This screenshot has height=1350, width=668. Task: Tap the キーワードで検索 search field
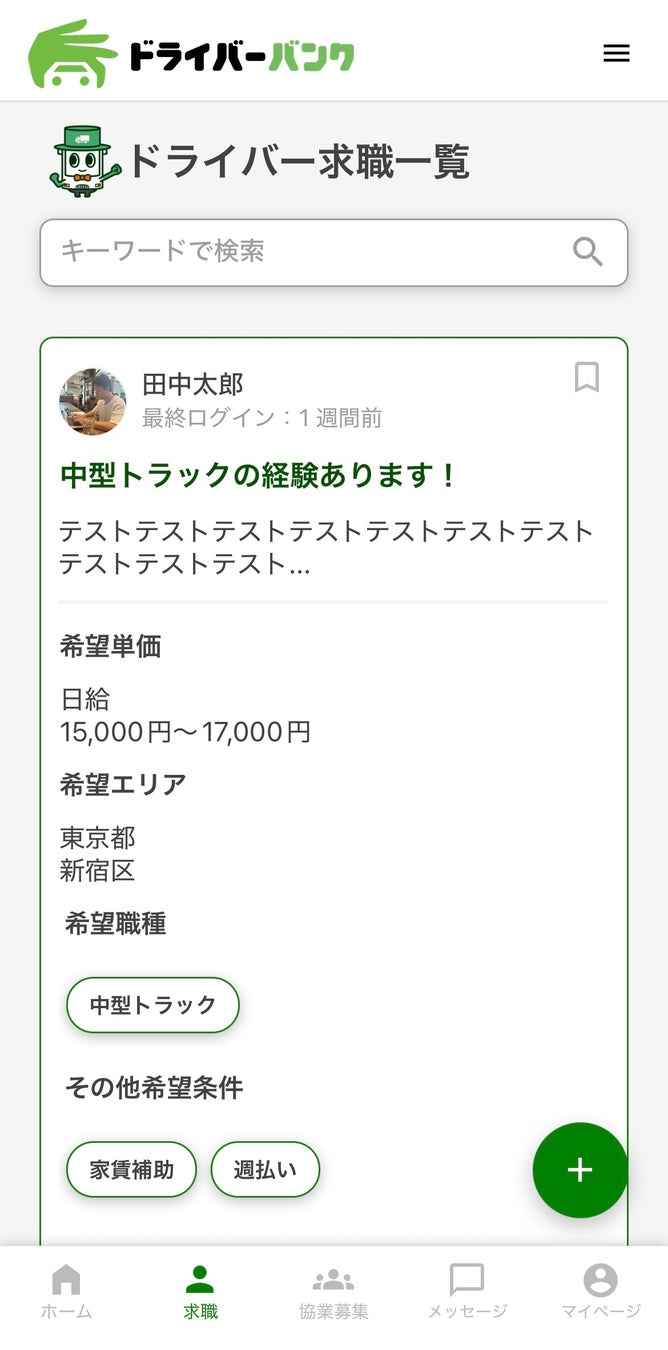click(310, 251)
